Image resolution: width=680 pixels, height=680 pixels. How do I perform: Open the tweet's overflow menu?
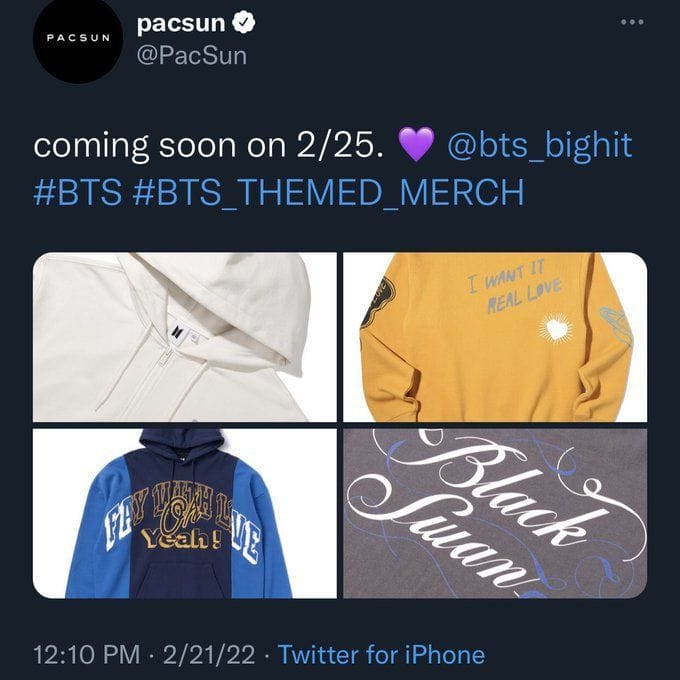pyautogui.click(x=634, y=21)
